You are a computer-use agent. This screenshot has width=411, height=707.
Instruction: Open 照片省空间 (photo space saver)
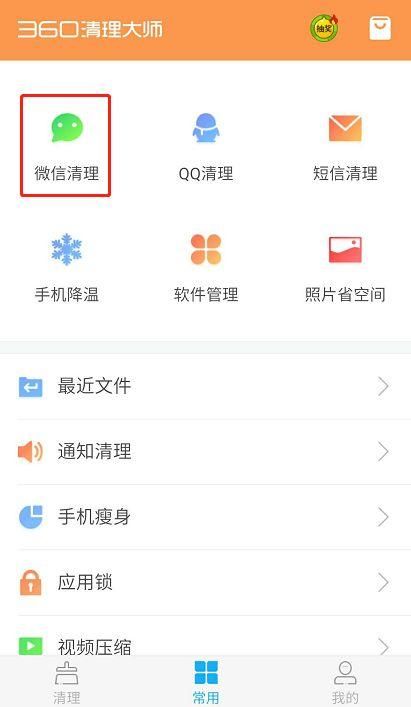click(345, 267)
